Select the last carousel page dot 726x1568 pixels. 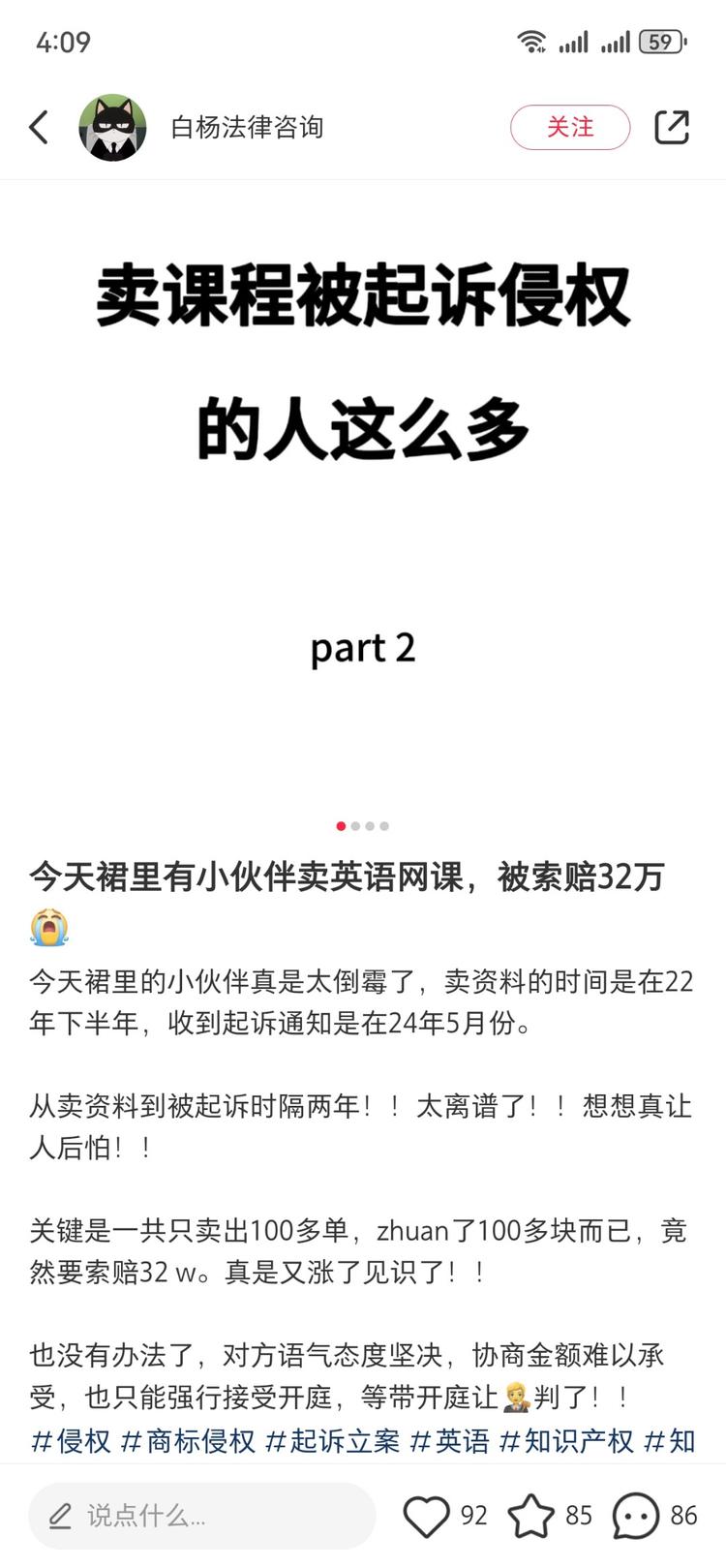pyautogui.click(x=384, y=826)
